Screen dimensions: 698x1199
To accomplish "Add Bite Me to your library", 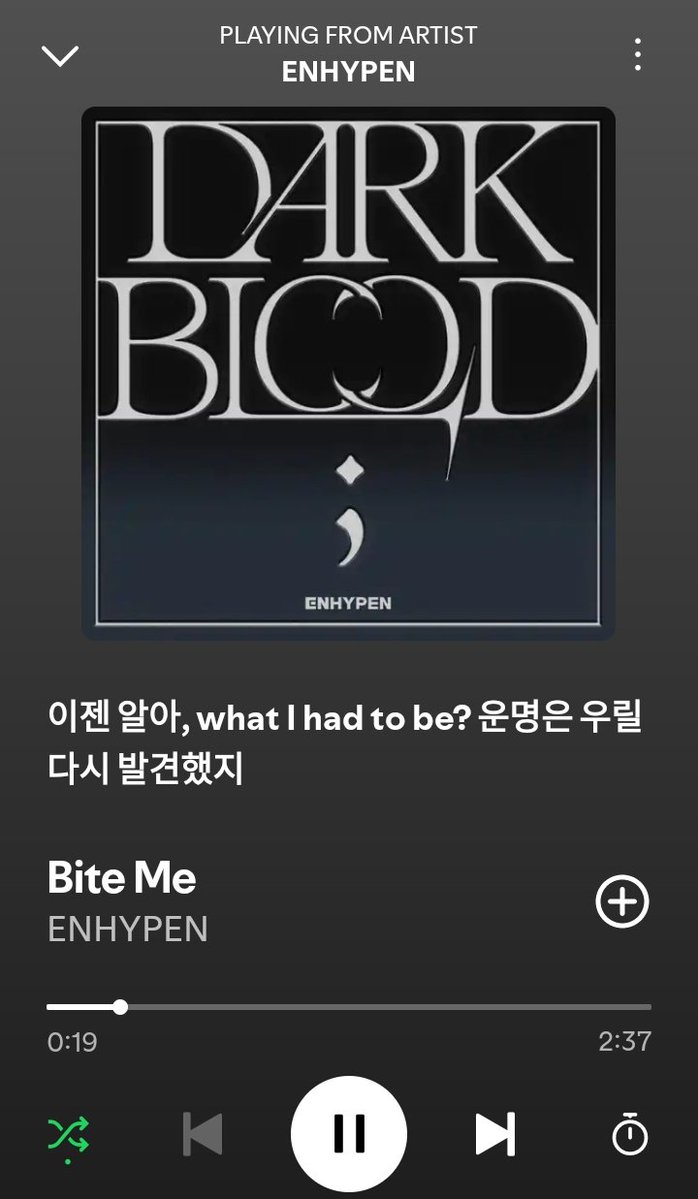I will click(x=622, y=902).
